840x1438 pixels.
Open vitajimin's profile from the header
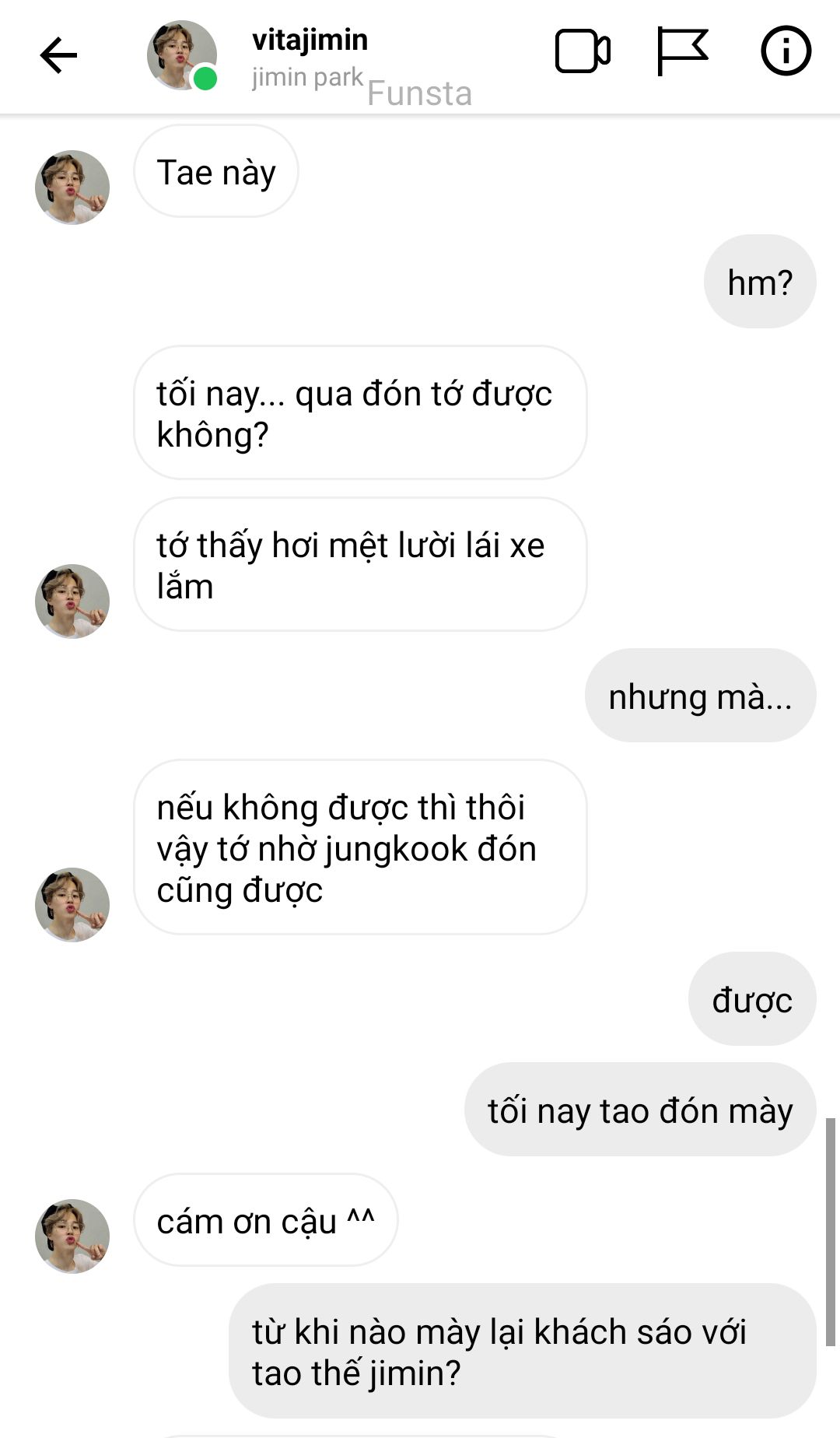[x=310, y=41]
